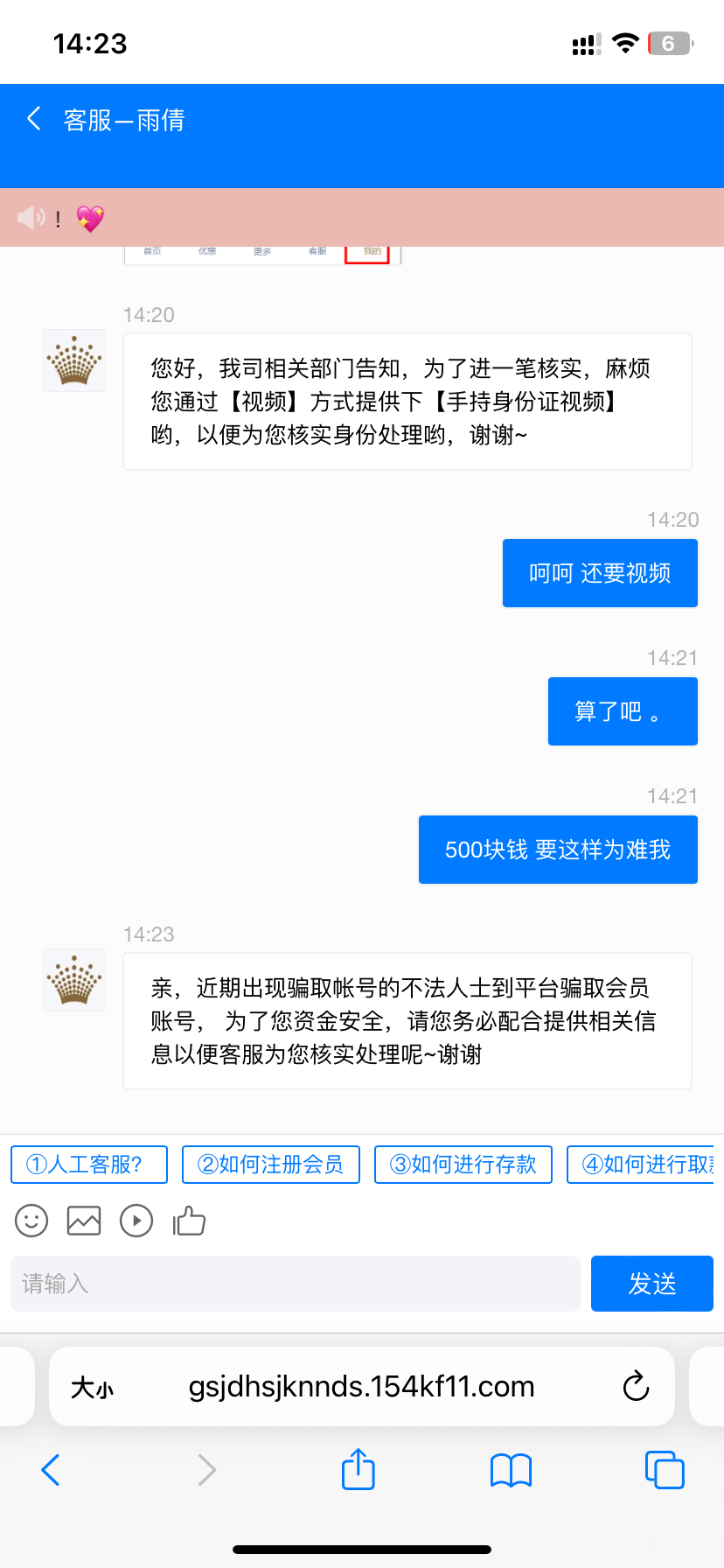724x1568 pixels.
Task: Choose quick reply ③如何进行存款
Action: (463, 1165)
